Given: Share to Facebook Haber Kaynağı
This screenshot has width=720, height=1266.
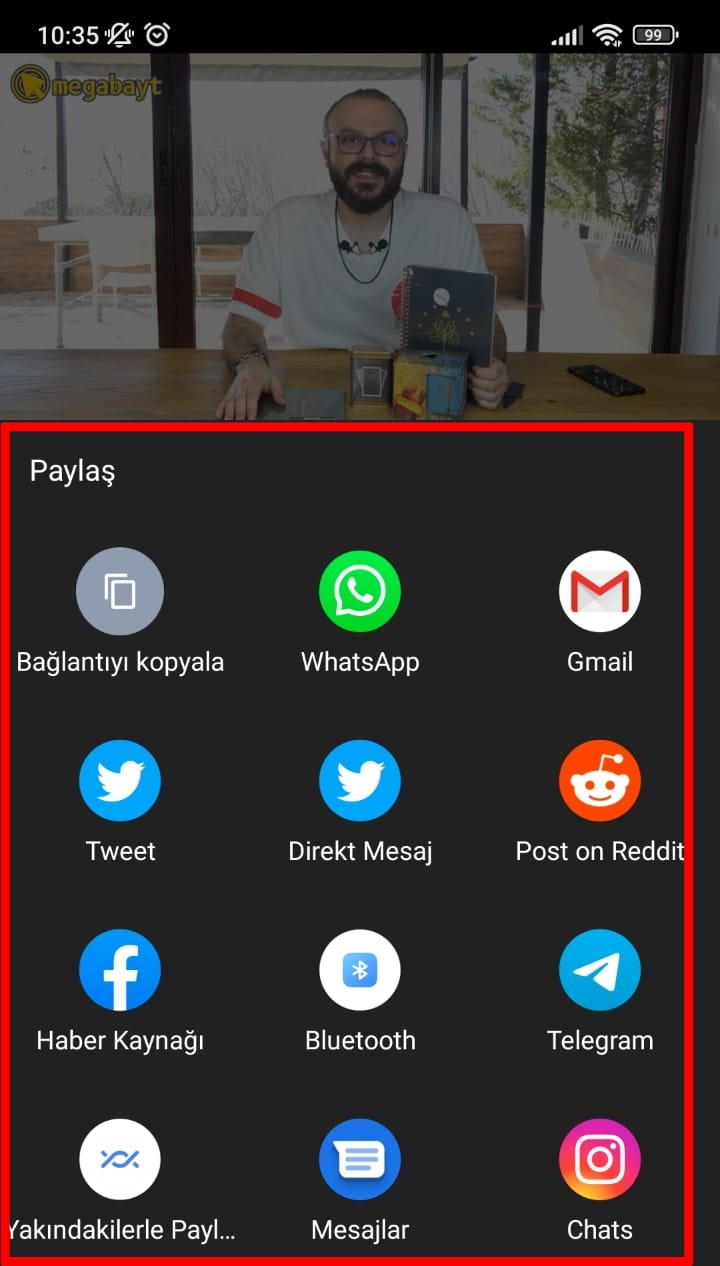Looking at the screenshot, I should click(x=120, y=970).
